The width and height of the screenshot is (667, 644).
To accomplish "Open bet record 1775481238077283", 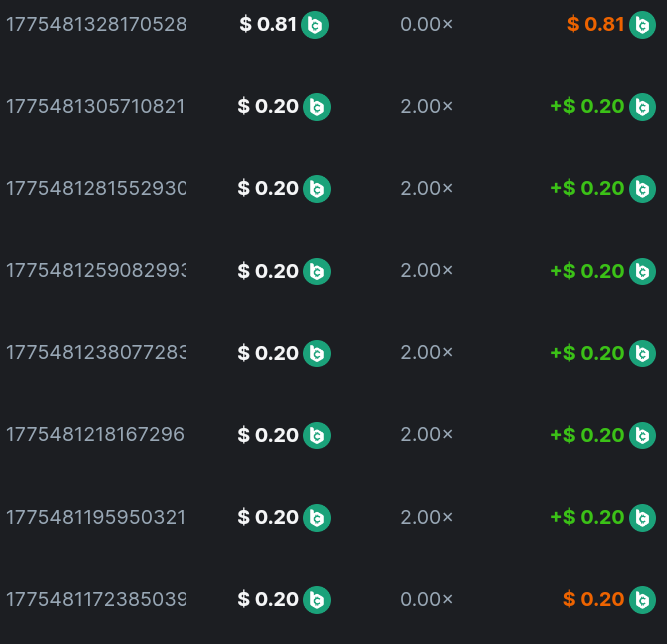I will click(x=96, y=353).
